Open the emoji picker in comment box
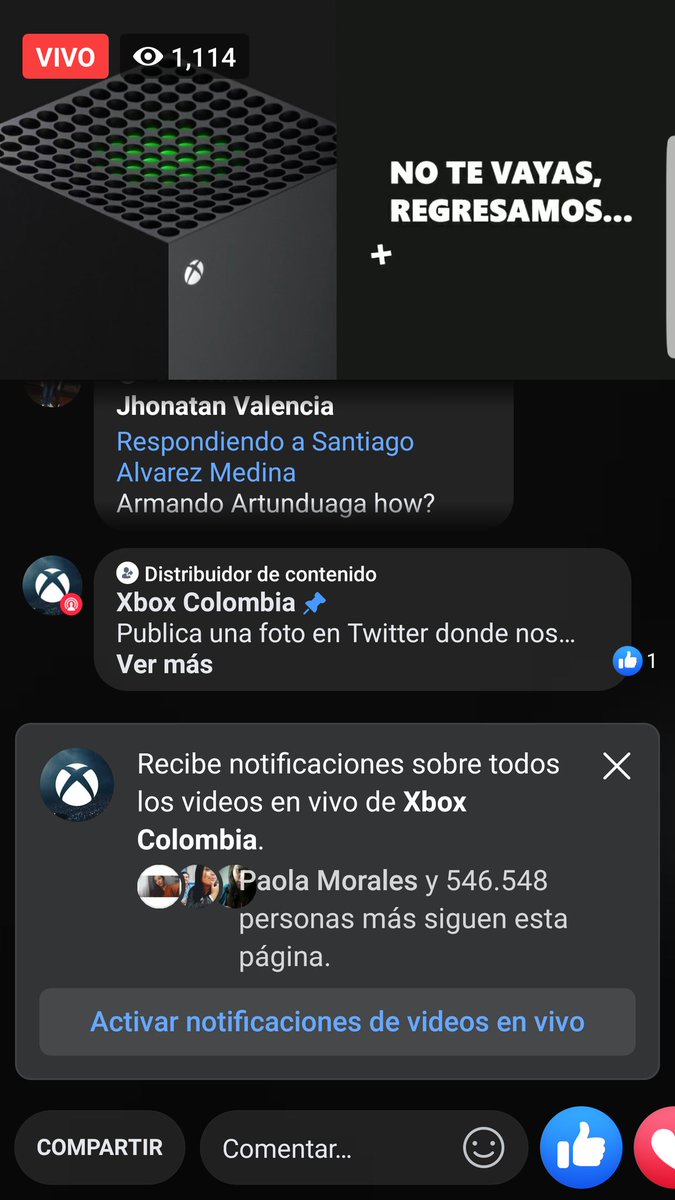Viewport: 675px width, 1200px height. [x=484, y=1148]
